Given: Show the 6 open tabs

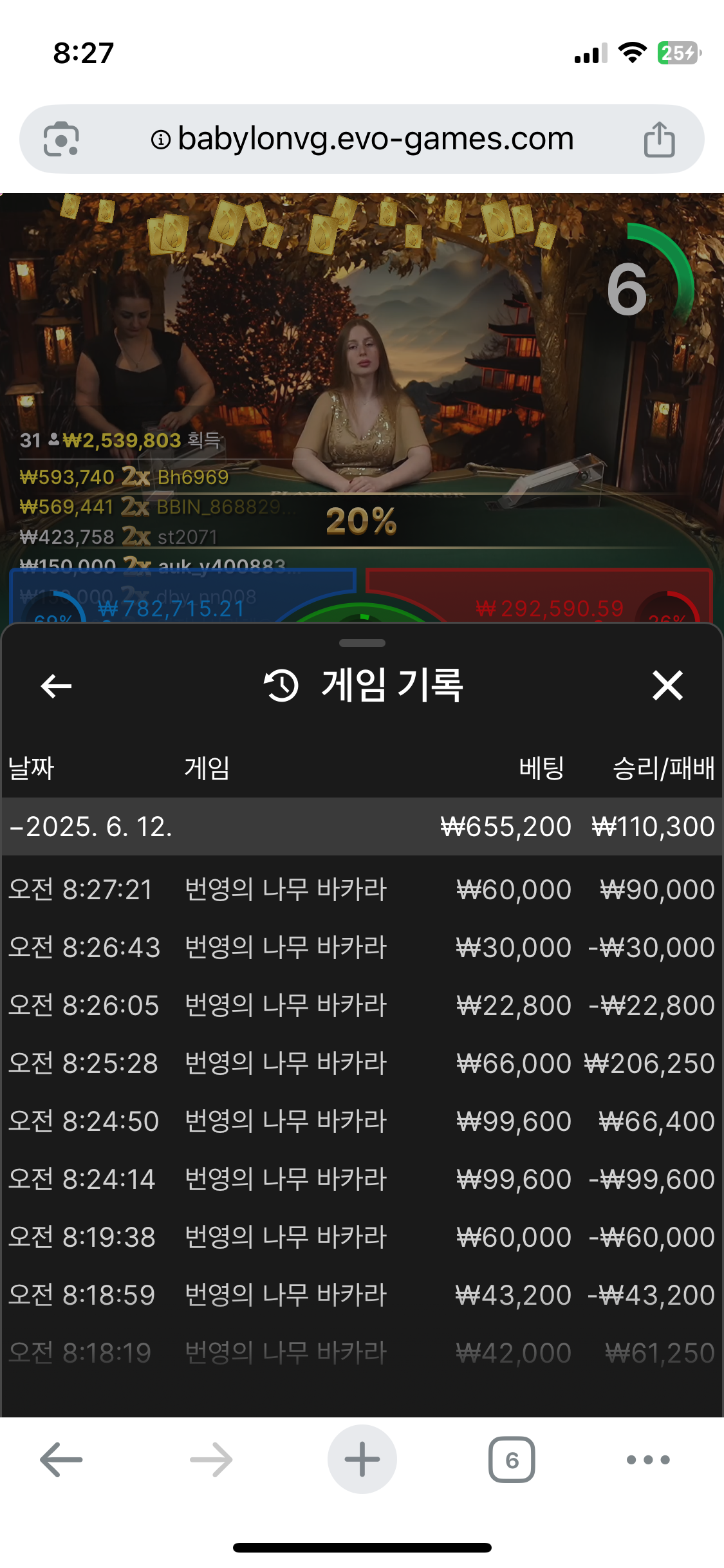Looking at the screenshot, I should coord(512,1460).
